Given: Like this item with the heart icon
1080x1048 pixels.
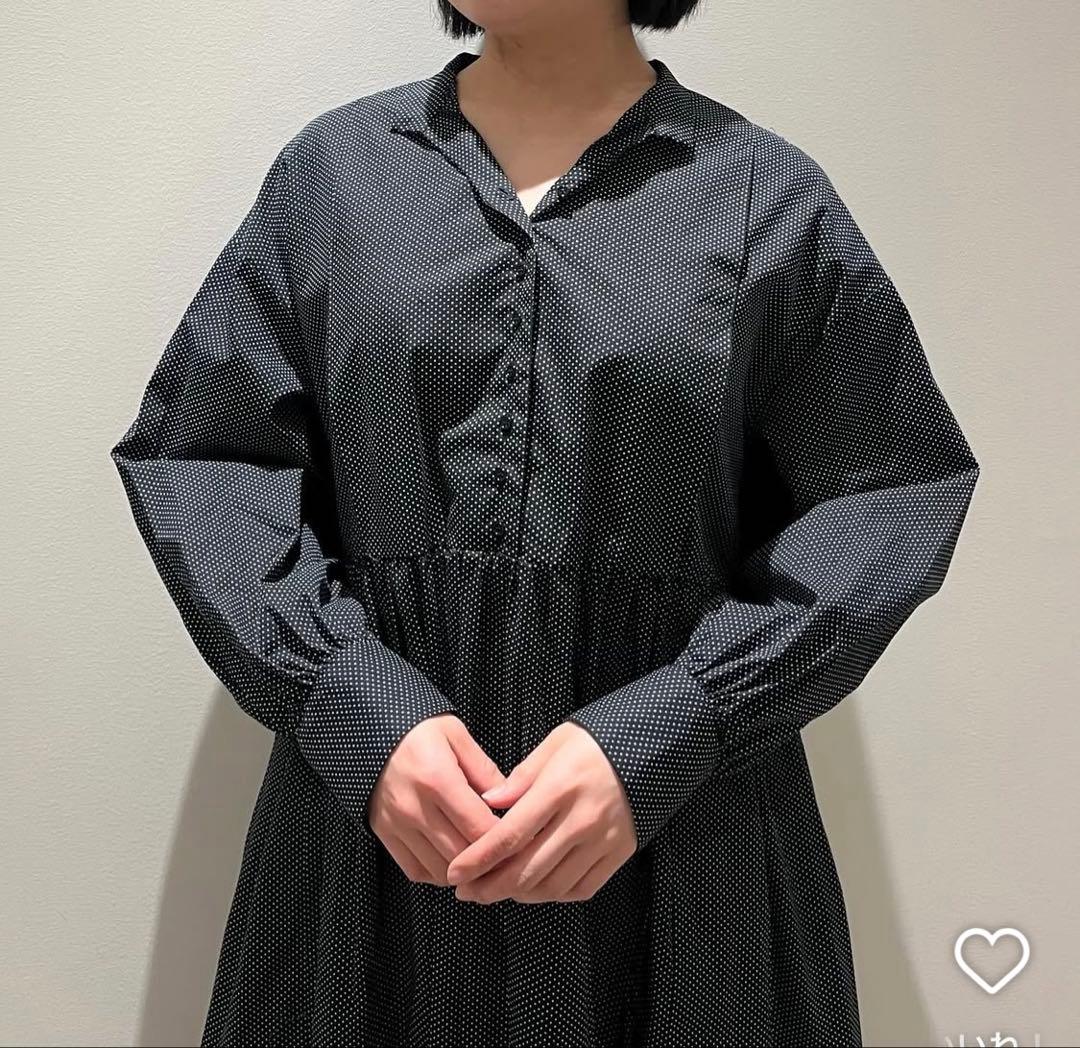Looking at the screenshot, I should [991, 959].
